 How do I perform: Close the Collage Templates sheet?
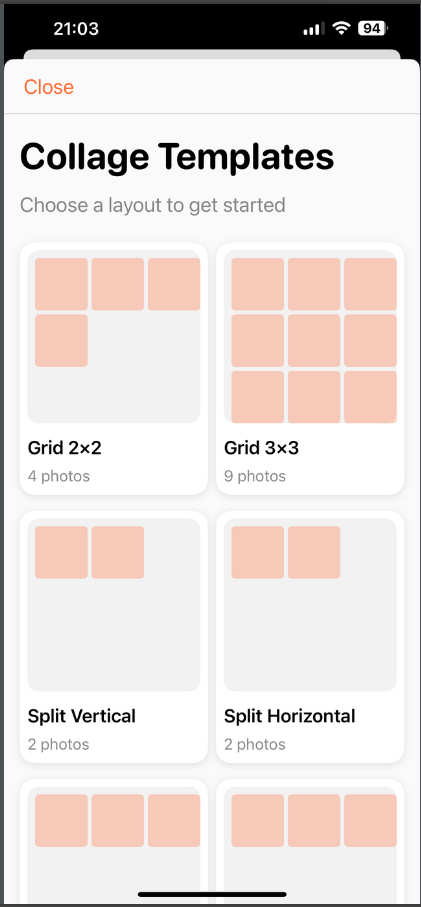tap(49, 87)
